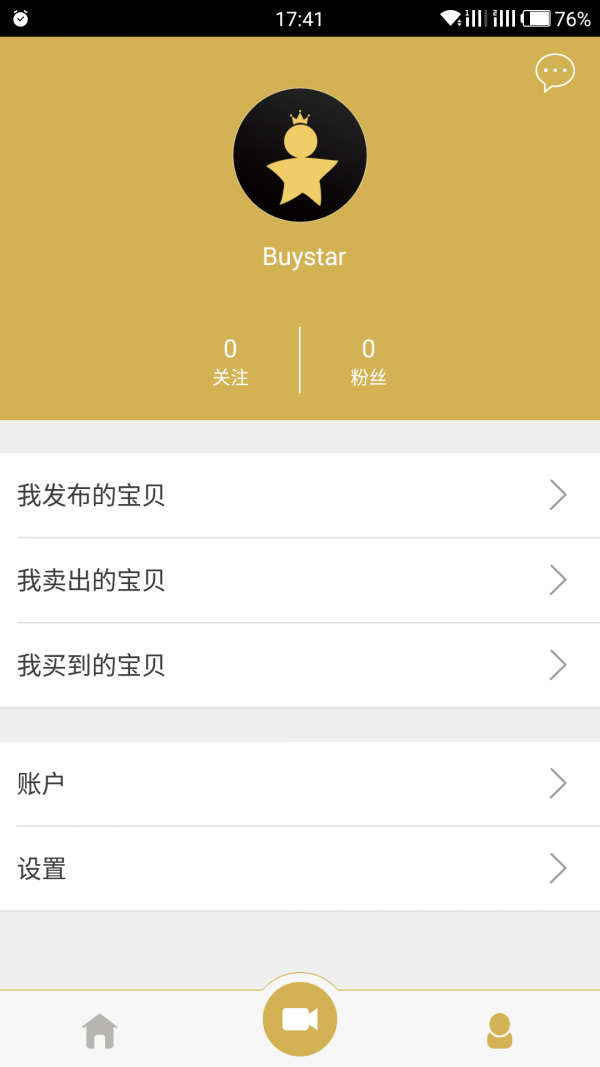Open 我卖出的宝贝
The image size is (600, 1067).
pyautogui.click(x=300, y=580)
